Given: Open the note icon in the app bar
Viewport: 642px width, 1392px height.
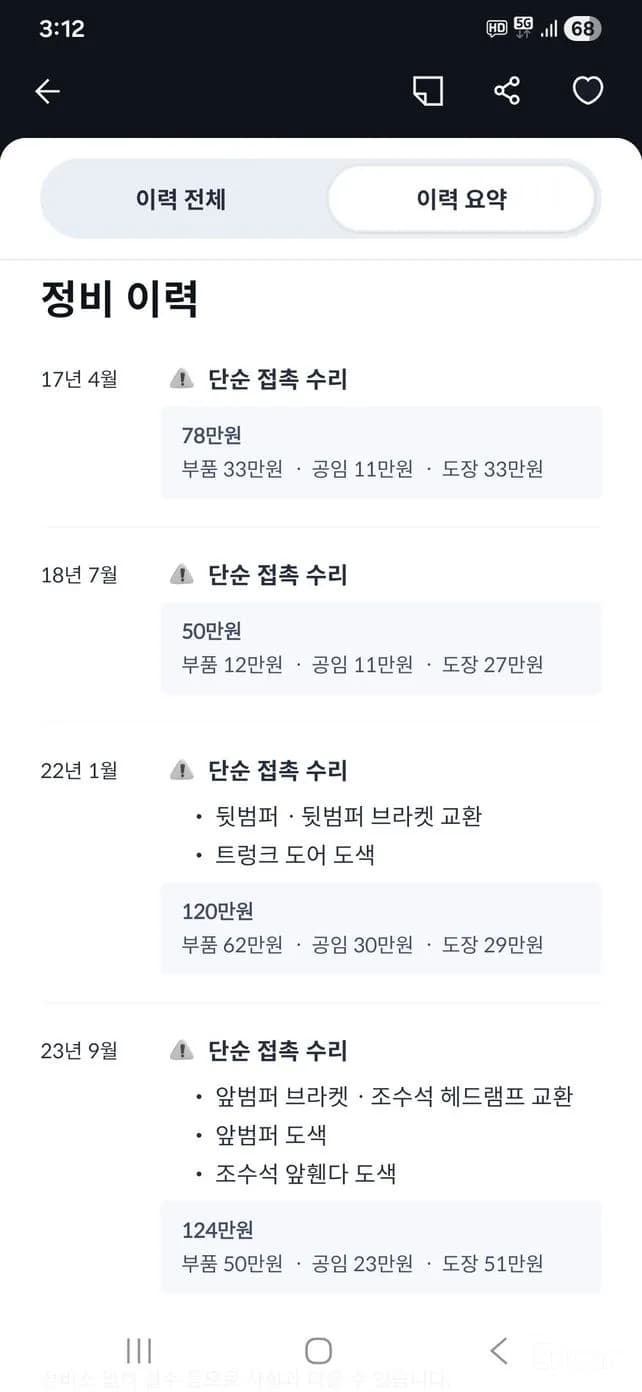Looking at the screenshot, I should (428, 92).
